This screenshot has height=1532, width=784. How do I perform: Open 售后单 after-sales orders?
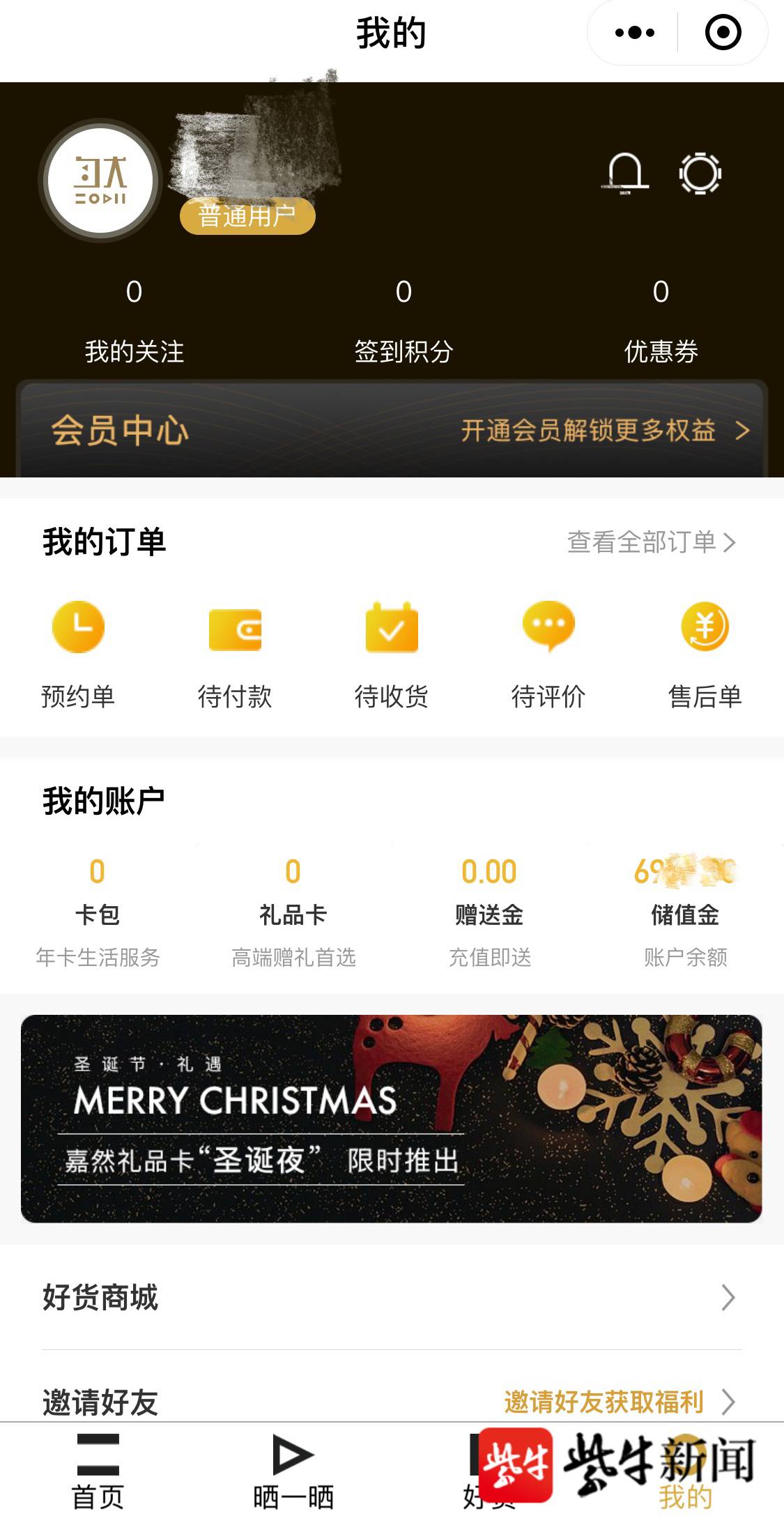(x=705, y=653)
